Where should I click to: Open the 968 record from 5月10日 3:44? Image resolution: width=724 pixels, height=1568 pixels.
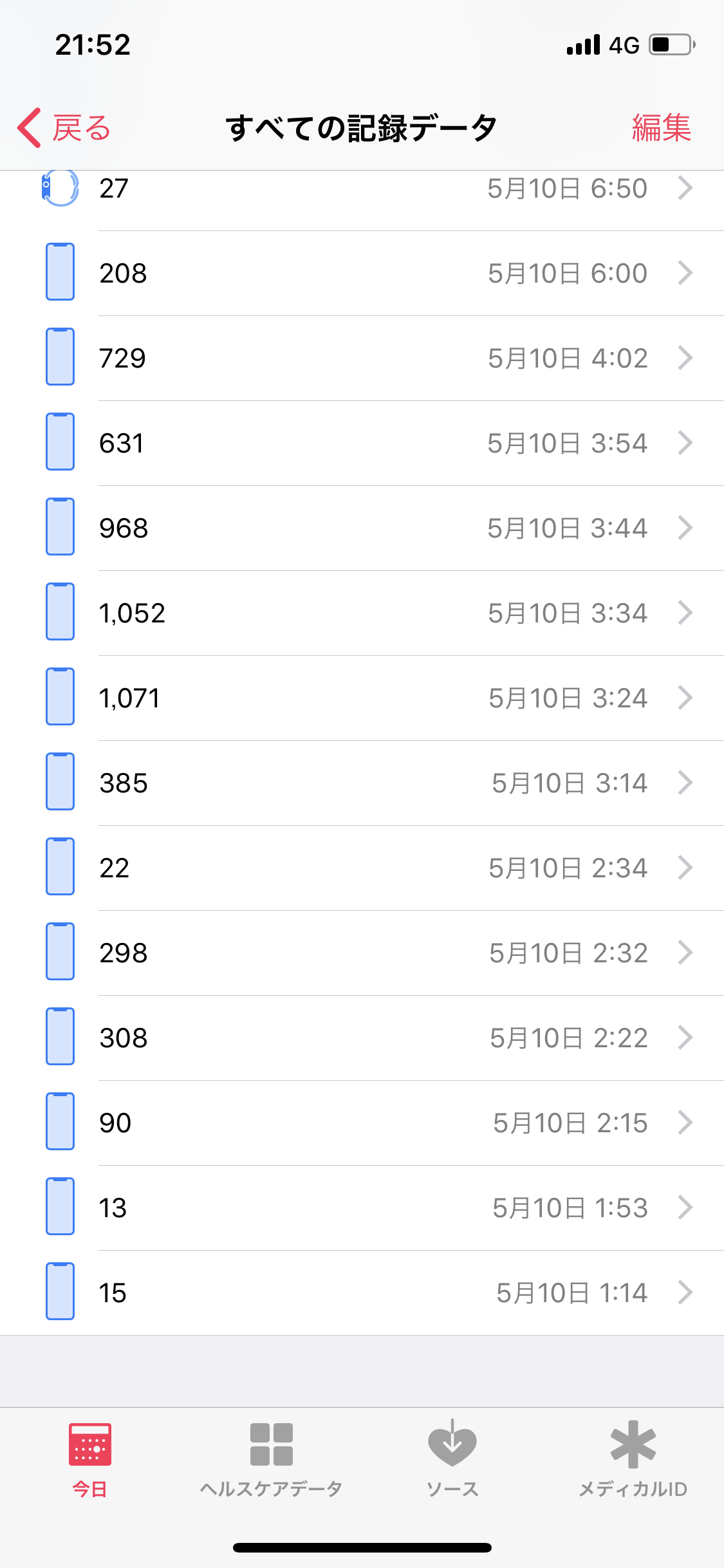click(362, 528)
